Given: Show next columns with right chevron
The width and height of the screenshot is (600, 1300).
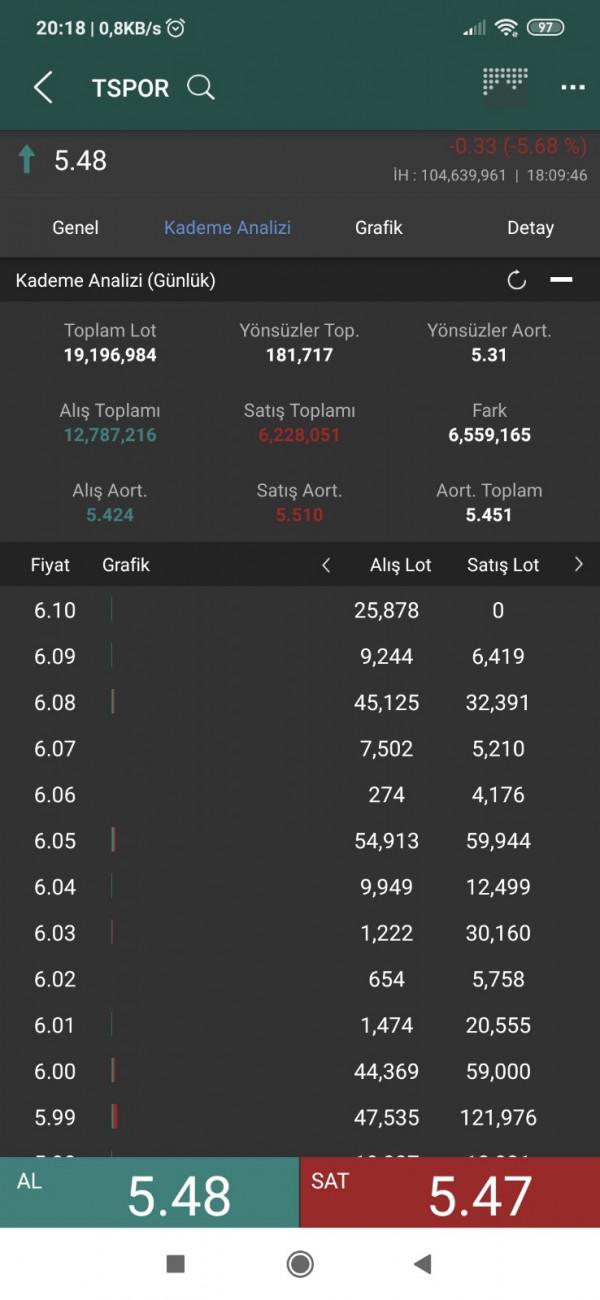Looking at the screenshot, I should pos(578,565).
